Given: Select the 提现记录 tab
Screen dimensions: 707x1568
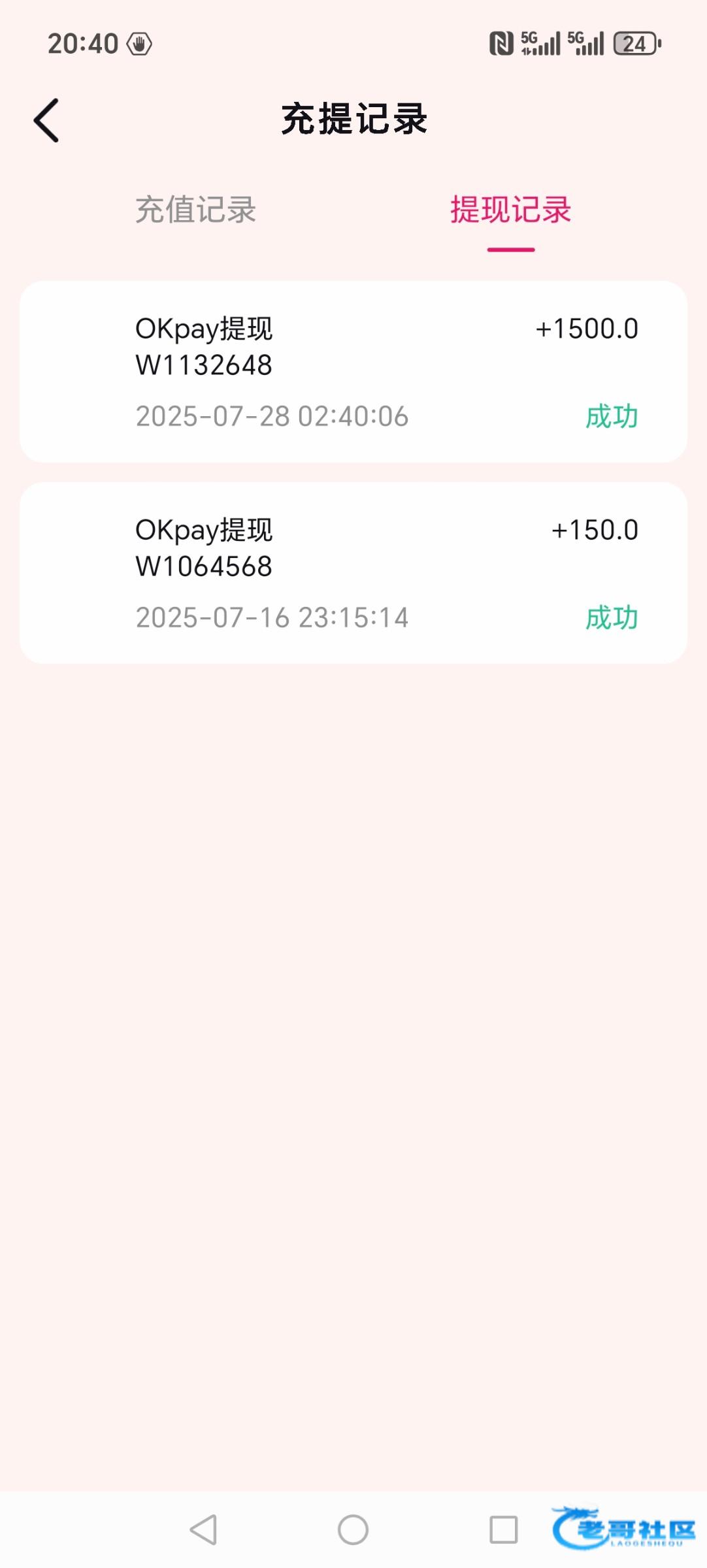Looking at the screenshot, I should tap(510, 210).
